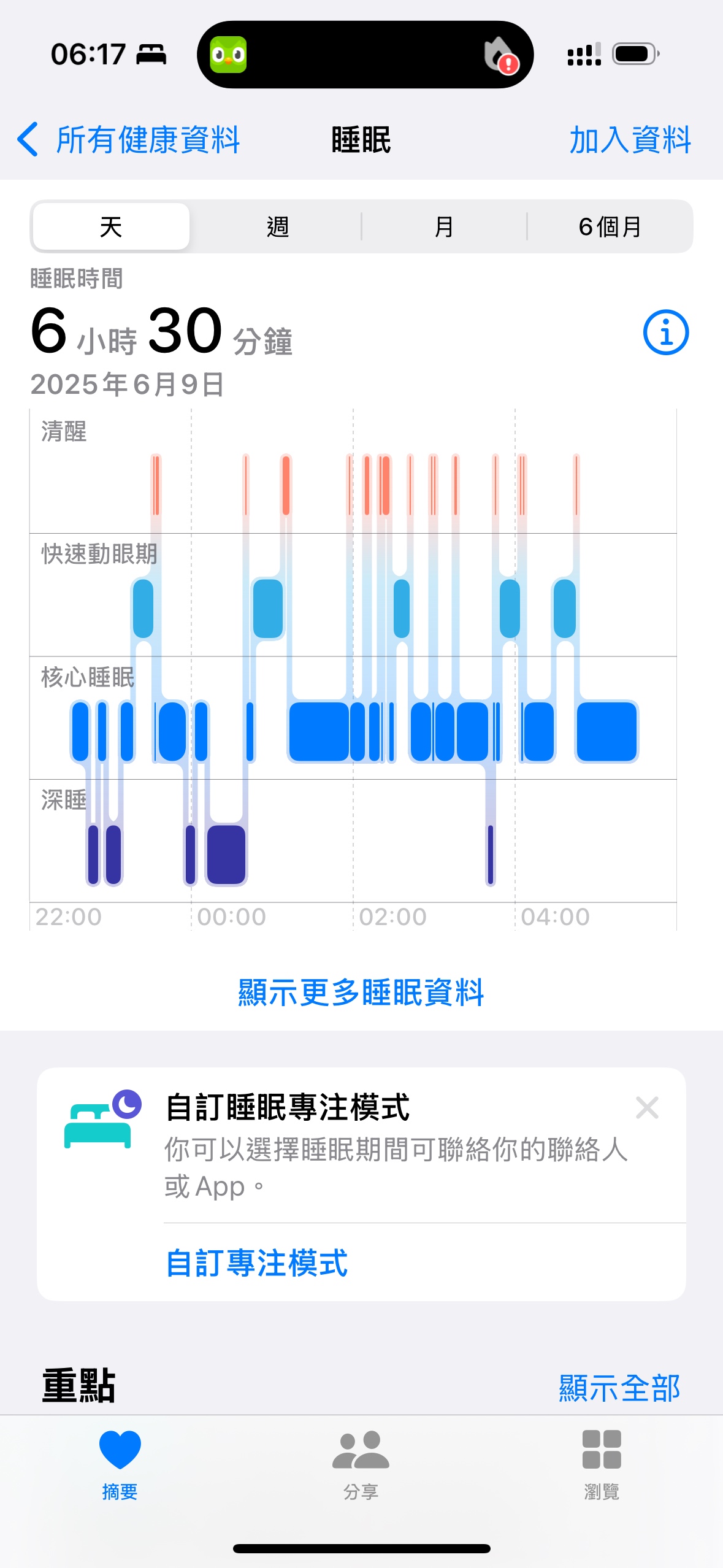This screenshot has height=1568, width=723.
Task: Select the 6個月 range
Action: click(610, 227)
